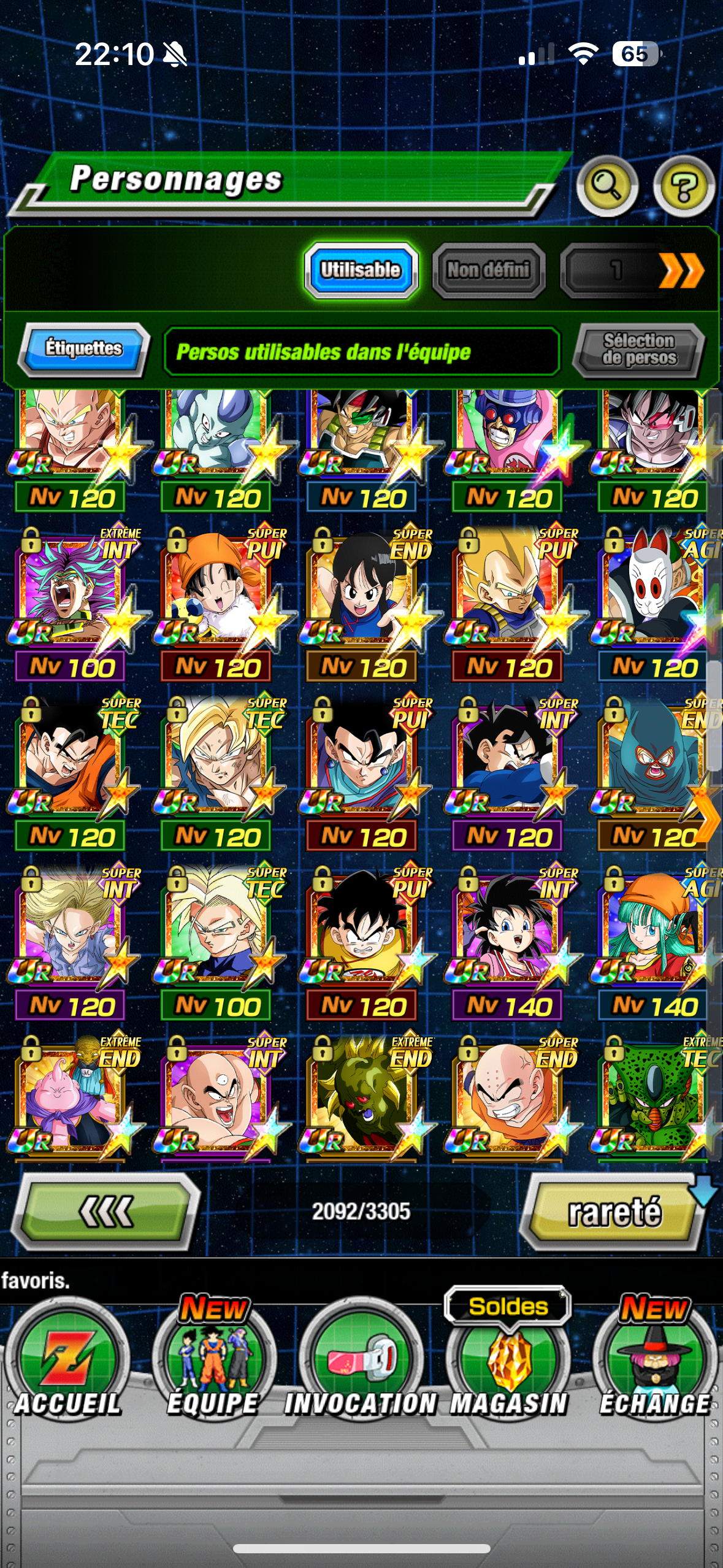Open the magnifying glass search icon
The width and height of the screenshot is (723, 1568).
pyautogui.click(x=606, y=186)
